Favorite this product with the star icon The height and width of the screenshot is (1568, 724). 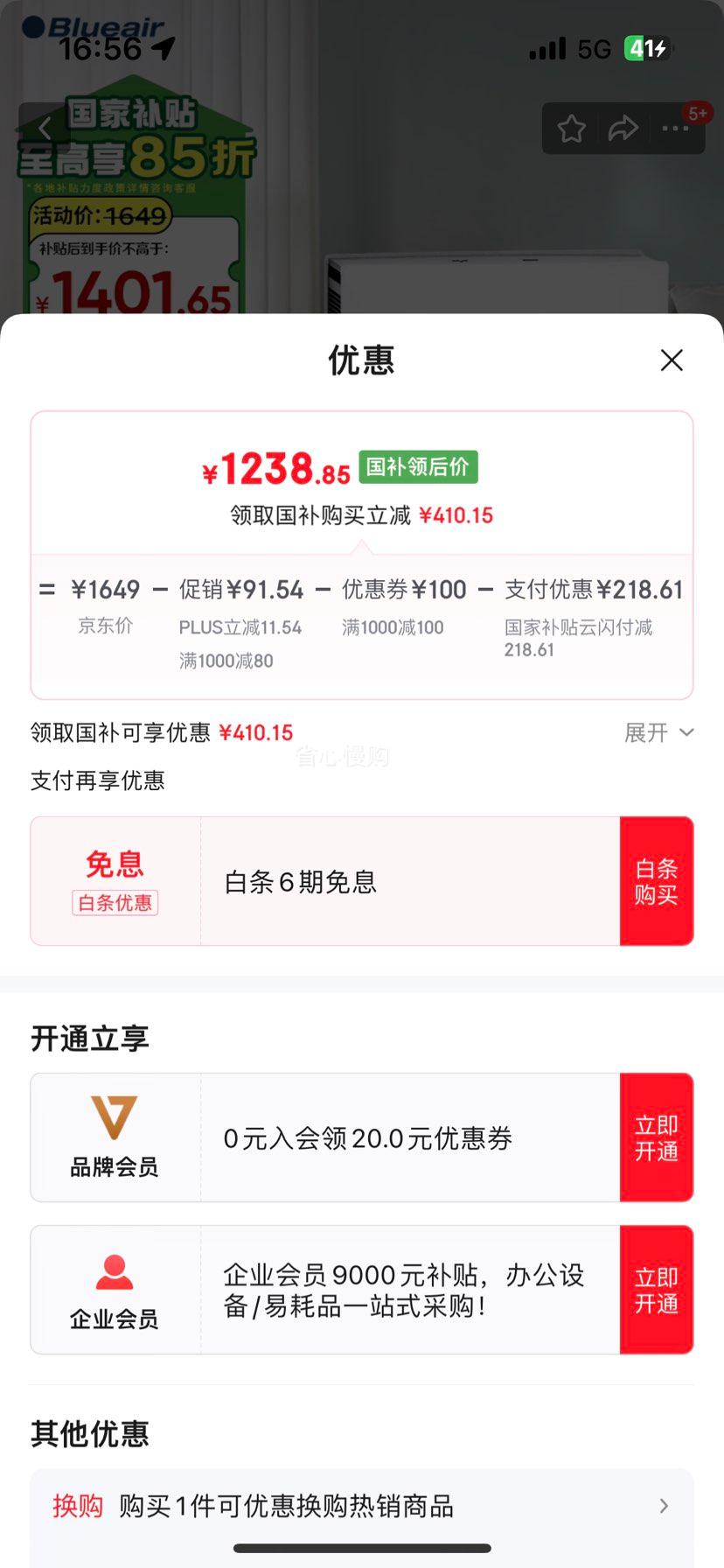[x=572, y=129]
